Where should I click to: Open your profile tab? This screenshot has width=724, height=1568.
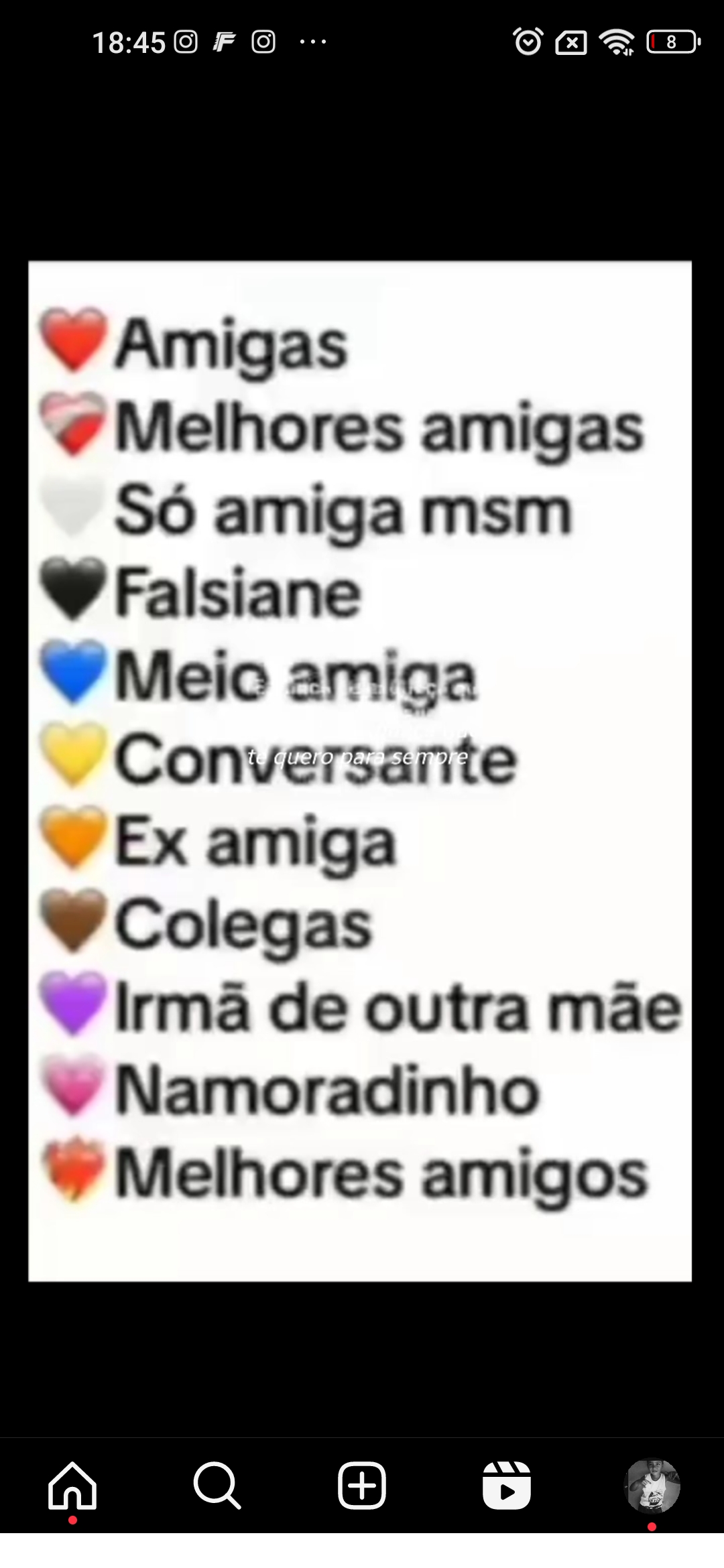pyautogui.click(x=652, y=1485)
